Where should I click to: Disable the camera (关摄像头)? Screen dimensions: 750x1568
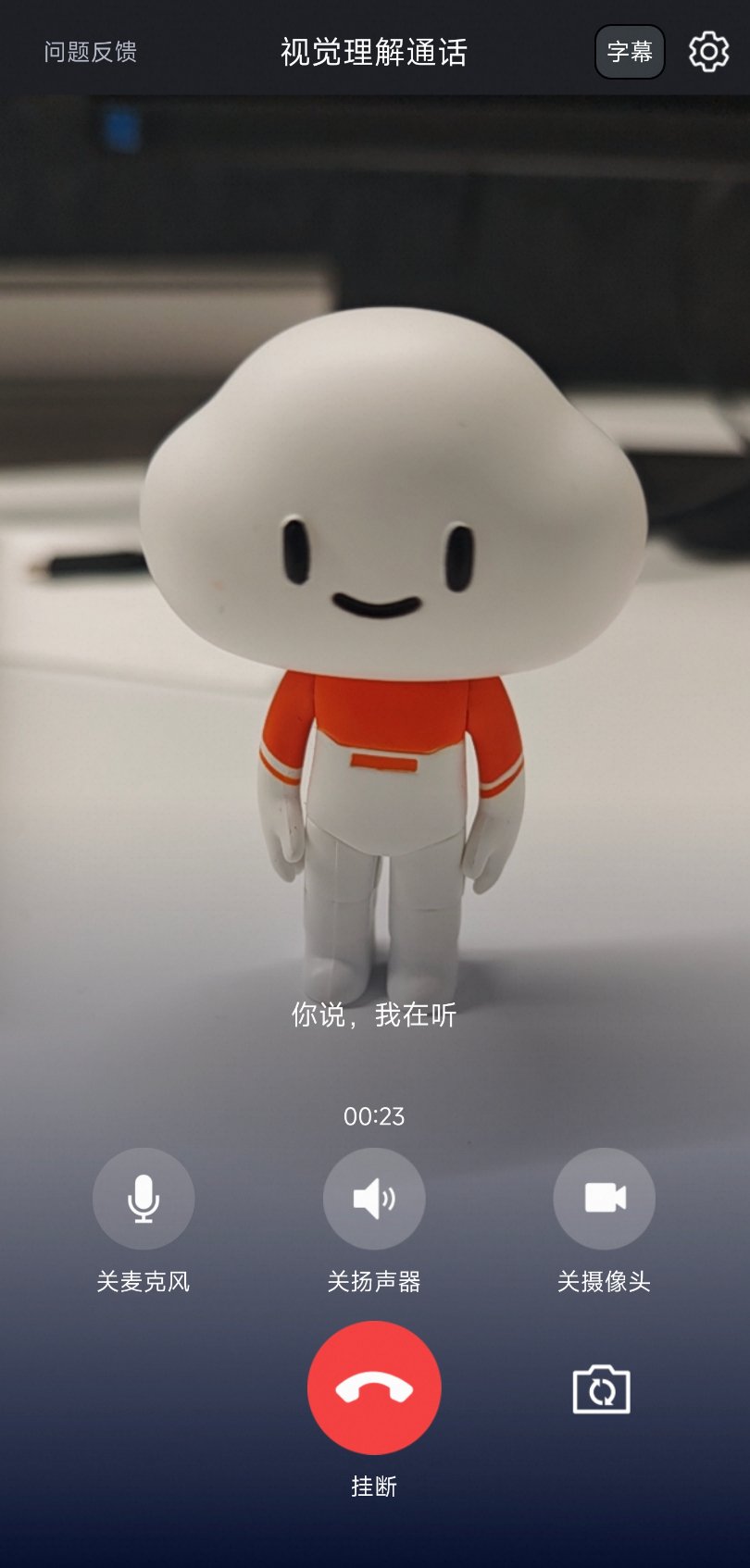point(605,1199)
